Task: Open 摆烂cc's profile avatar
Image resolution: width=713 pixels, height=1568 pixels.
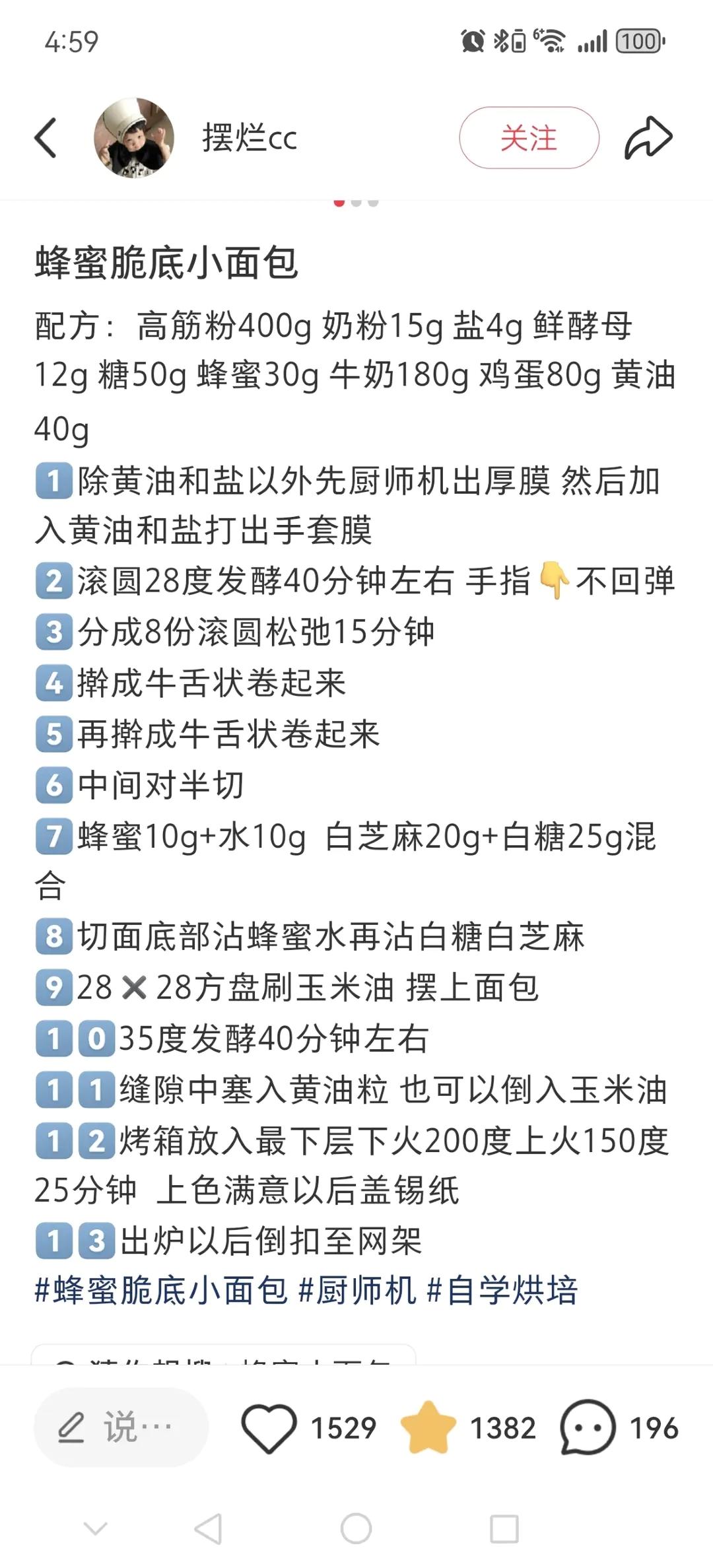Action: coord(134,138)
